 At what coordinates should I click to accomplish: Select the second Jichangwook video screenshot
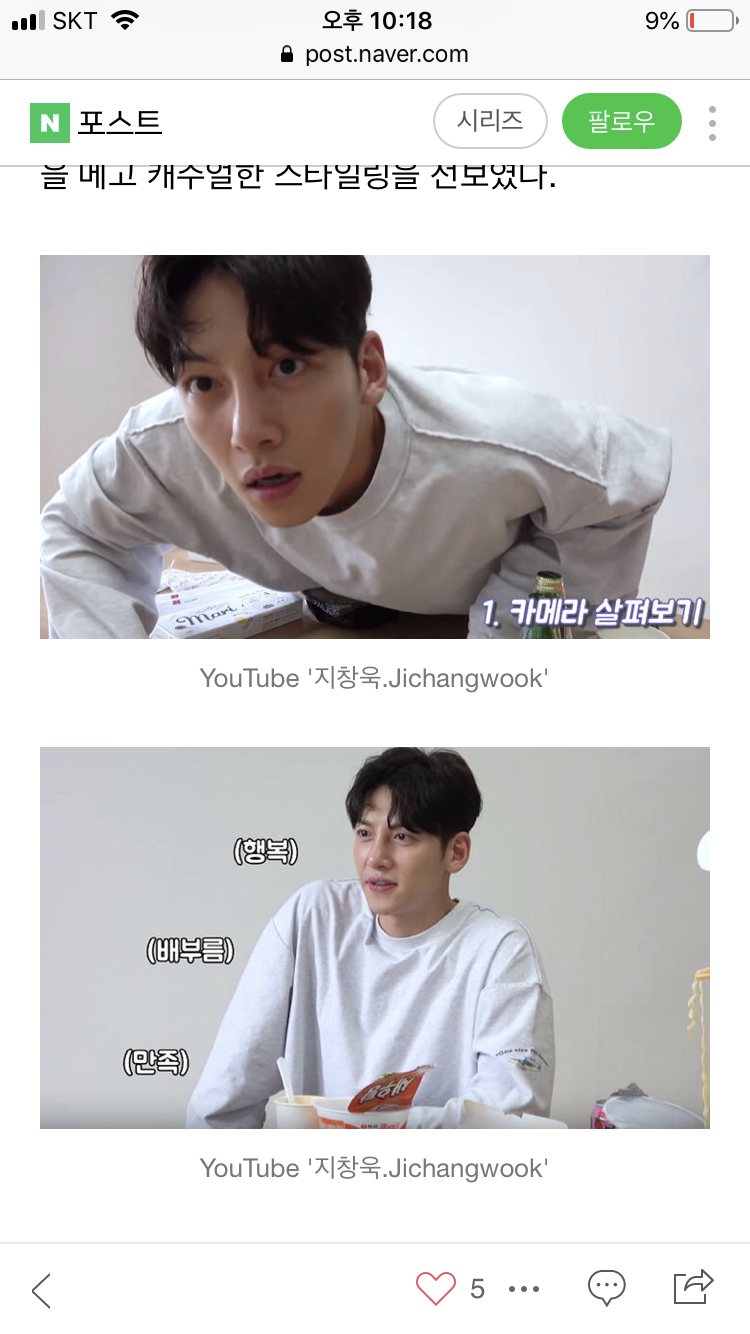tap(374, 937)
